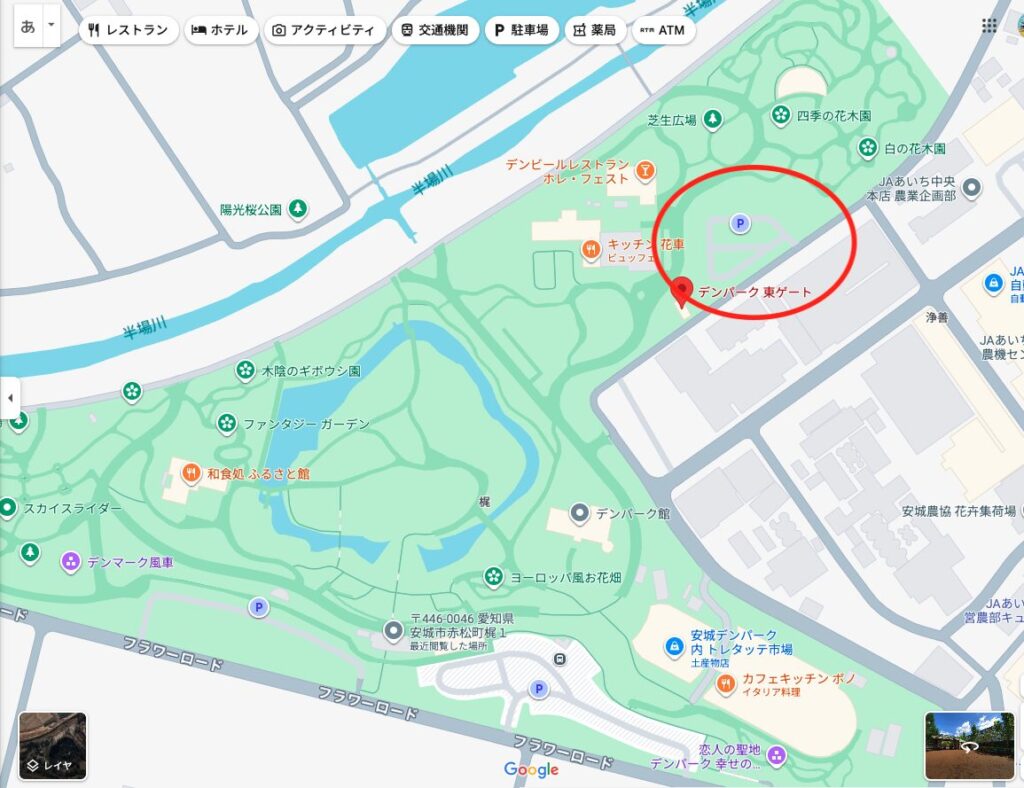Tap the ATM chip
The width and height of the screenshot is (1024, 788).
click(663, 30)
